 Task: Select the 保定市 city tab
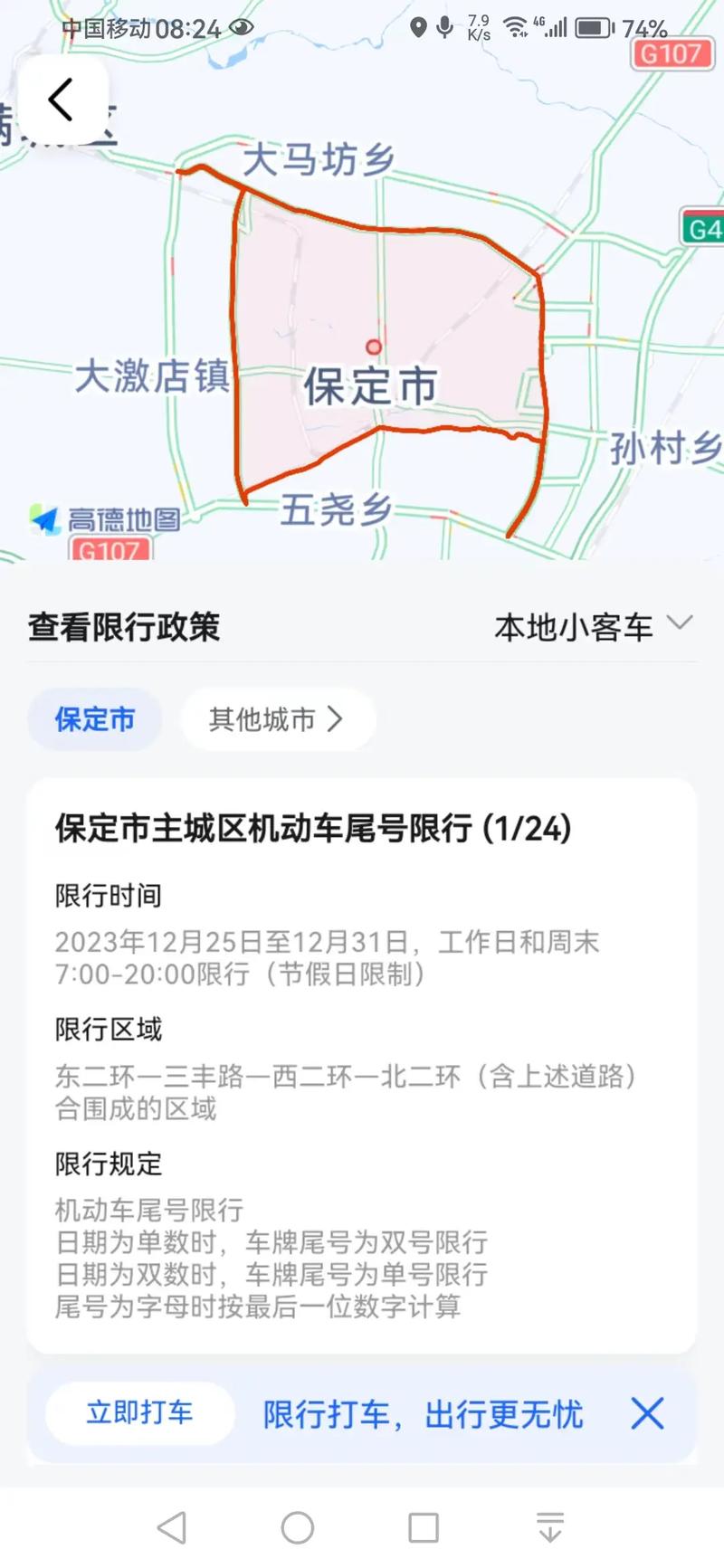(x=93, y=718)
